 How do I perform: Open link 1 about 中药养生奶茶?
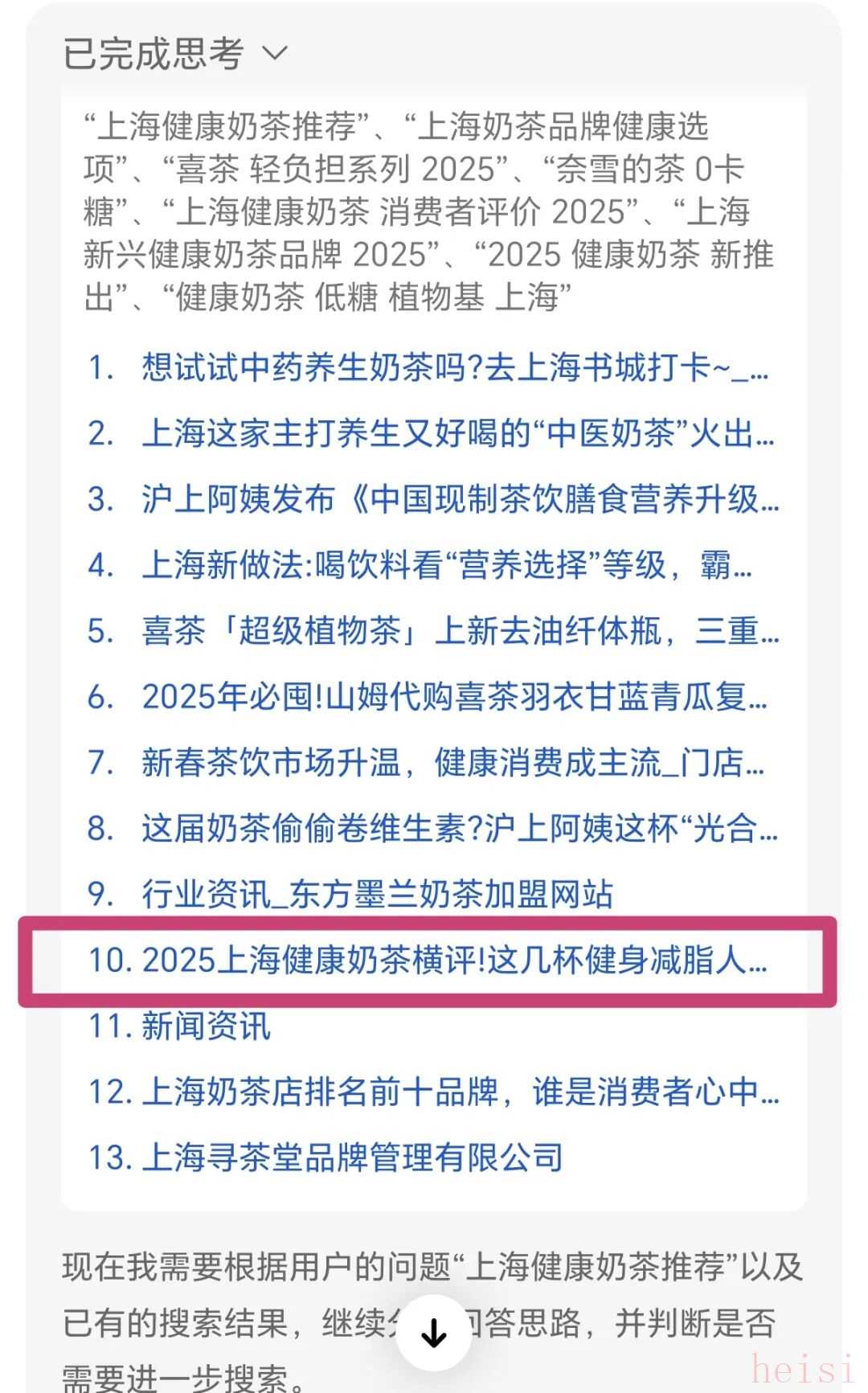[x=454, y=368]
